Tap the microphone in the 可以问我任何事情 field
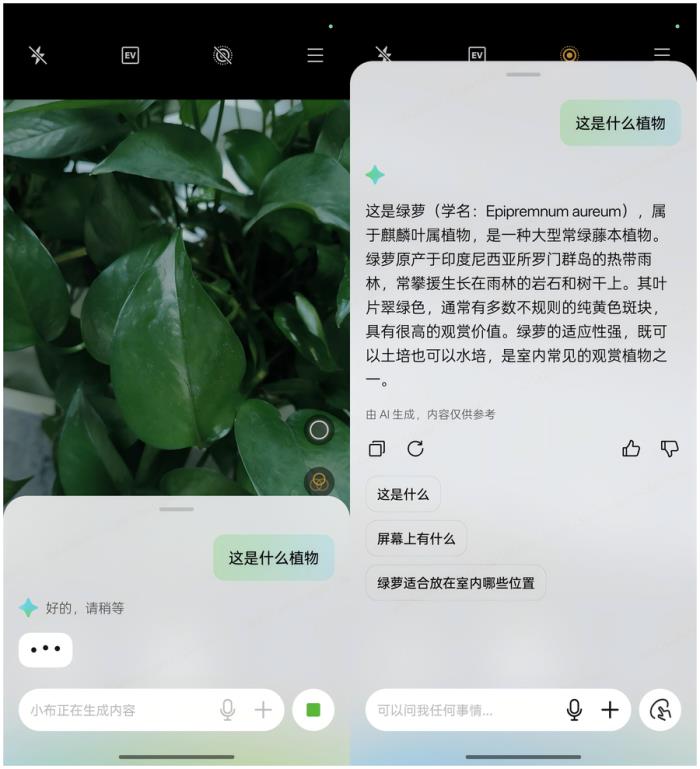Viewport: 700px width, 769px height. pyautogui.click(x=574, y=710)
